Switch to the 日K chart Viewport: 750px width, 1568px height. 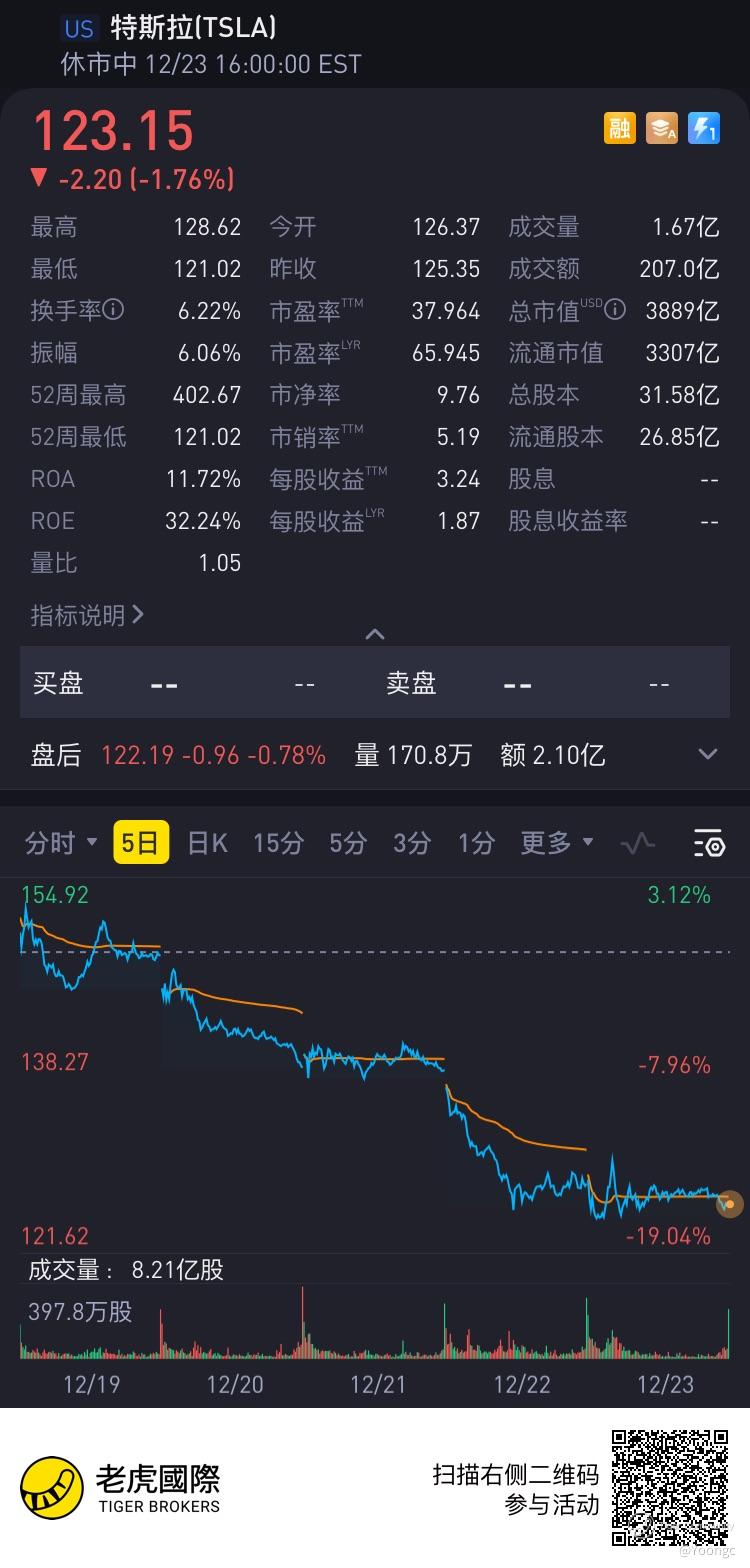(208, 843)
